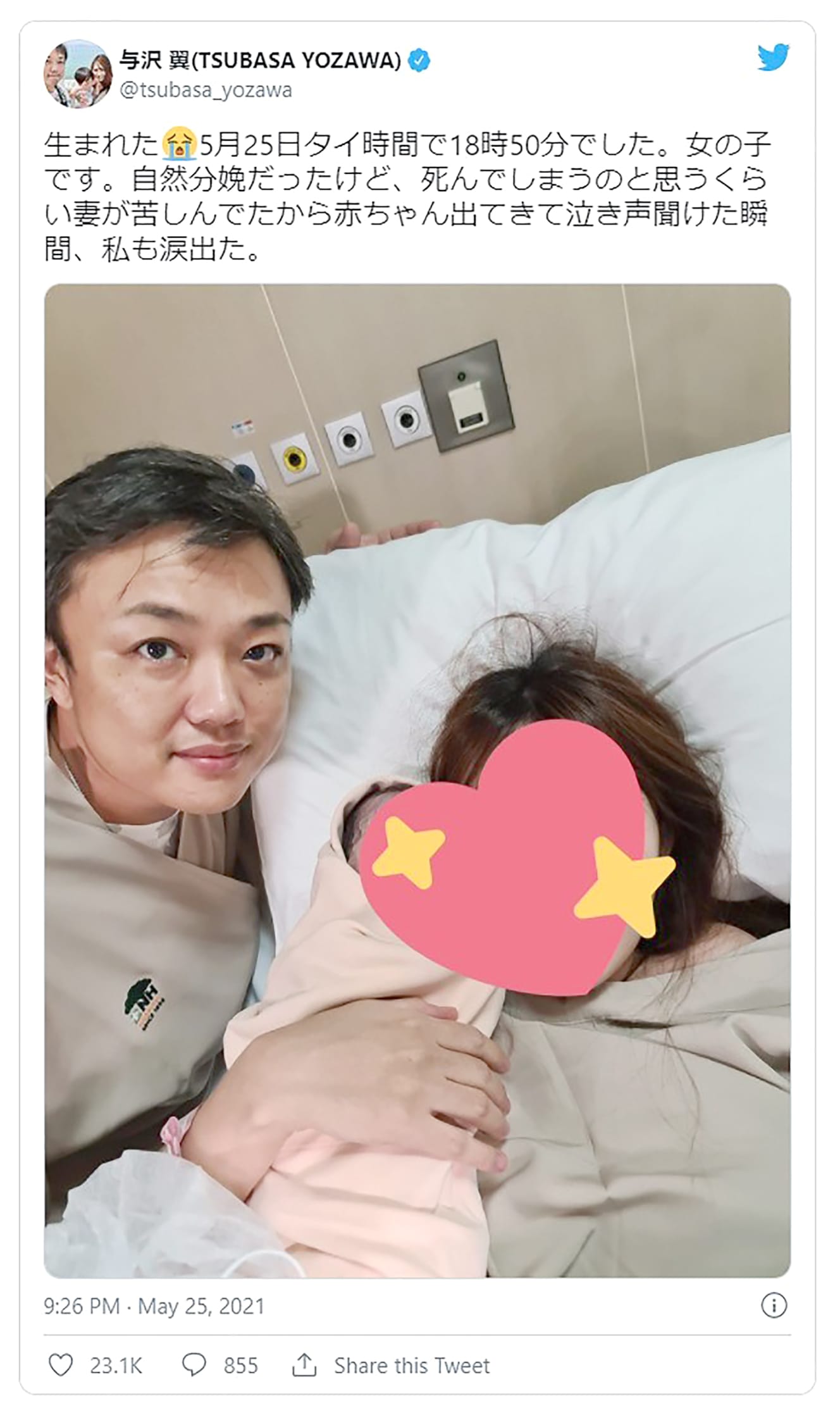Open the @tsubasa_yozawa handle link

[206, 90]
